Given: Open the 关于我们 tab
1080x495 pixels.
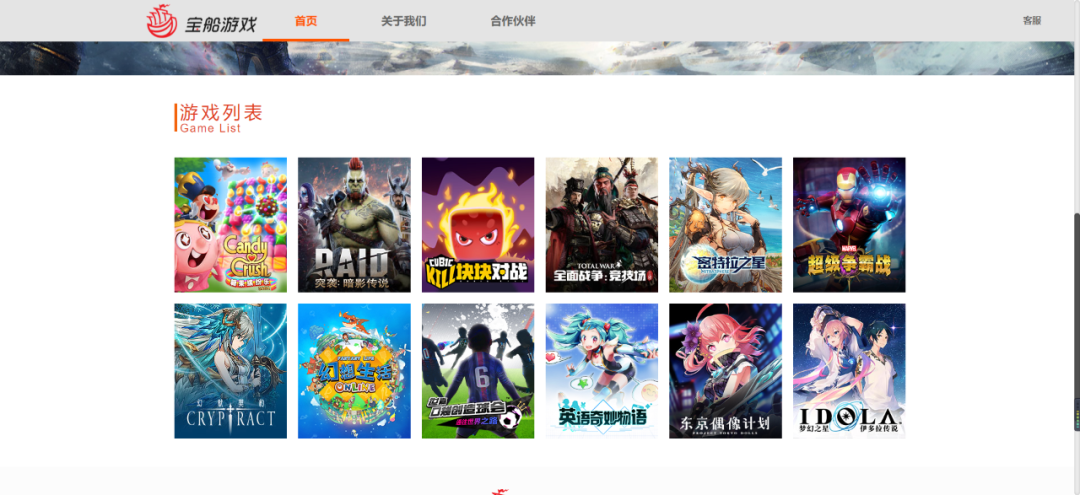Looking at the screenshot, I should tap(403, 21).
